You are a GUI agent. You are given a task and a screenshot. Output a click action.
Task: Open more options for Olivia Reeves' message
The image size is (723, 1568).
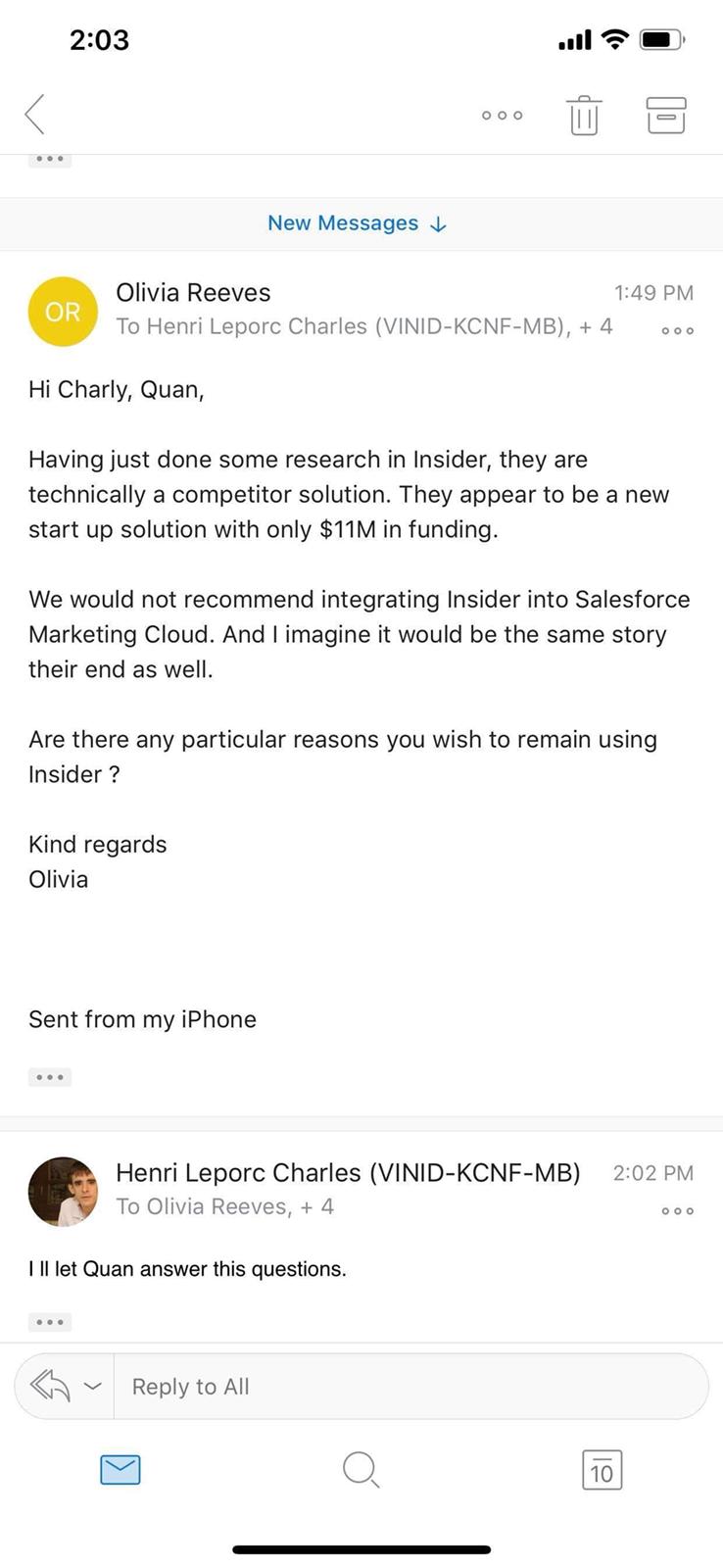pos(678,330)
